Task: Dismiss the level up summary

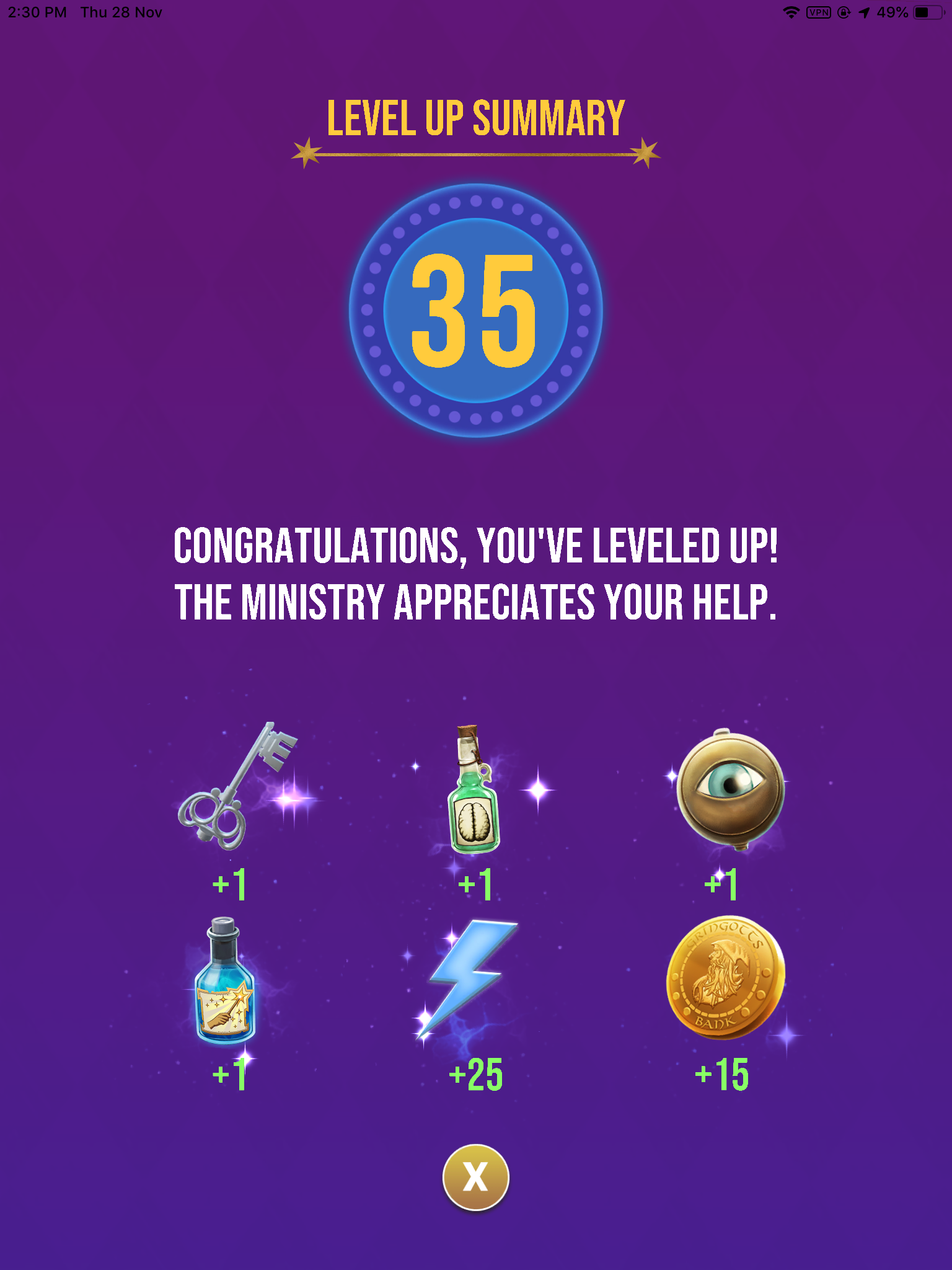Action: 475,1176
